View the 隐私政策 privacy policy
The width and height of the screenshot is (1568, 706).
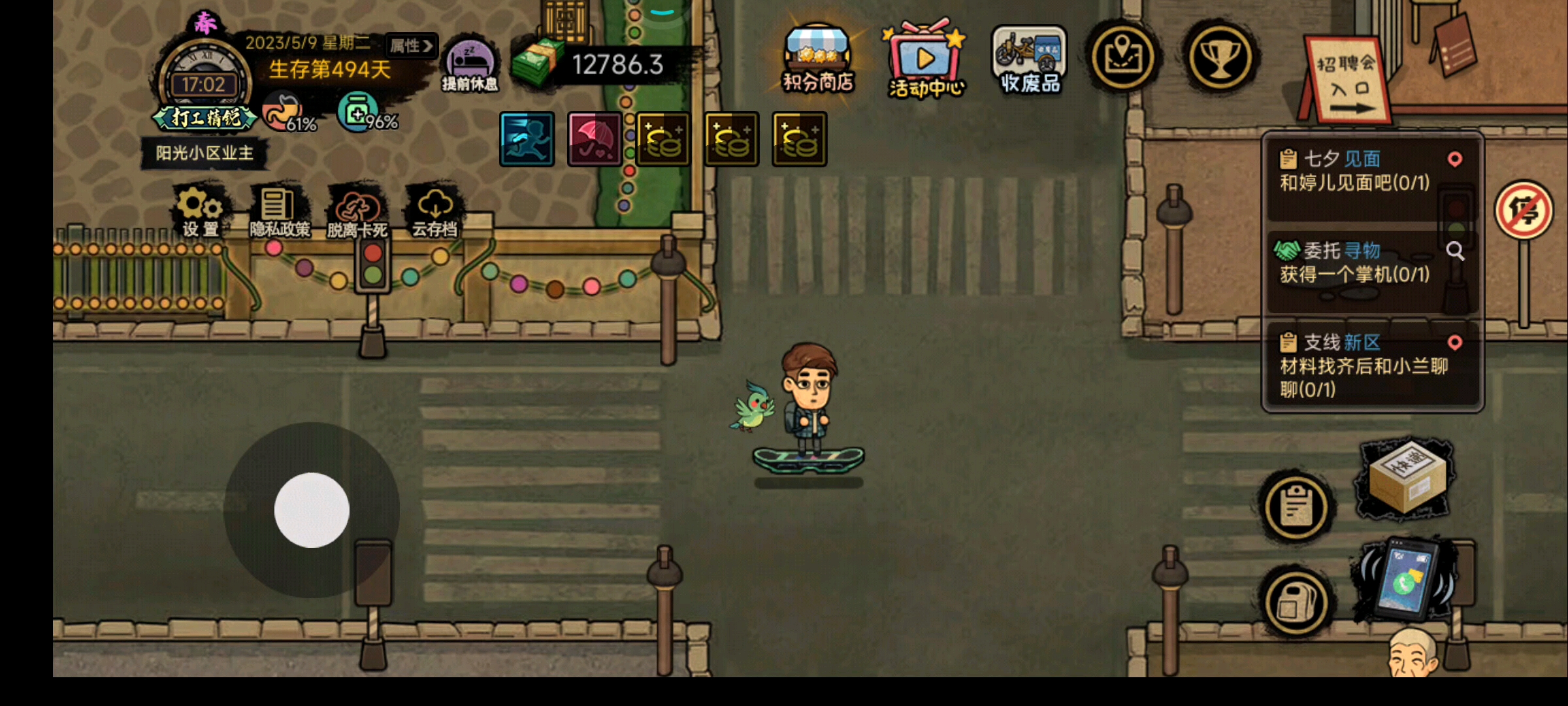click(x=279, y=212)
